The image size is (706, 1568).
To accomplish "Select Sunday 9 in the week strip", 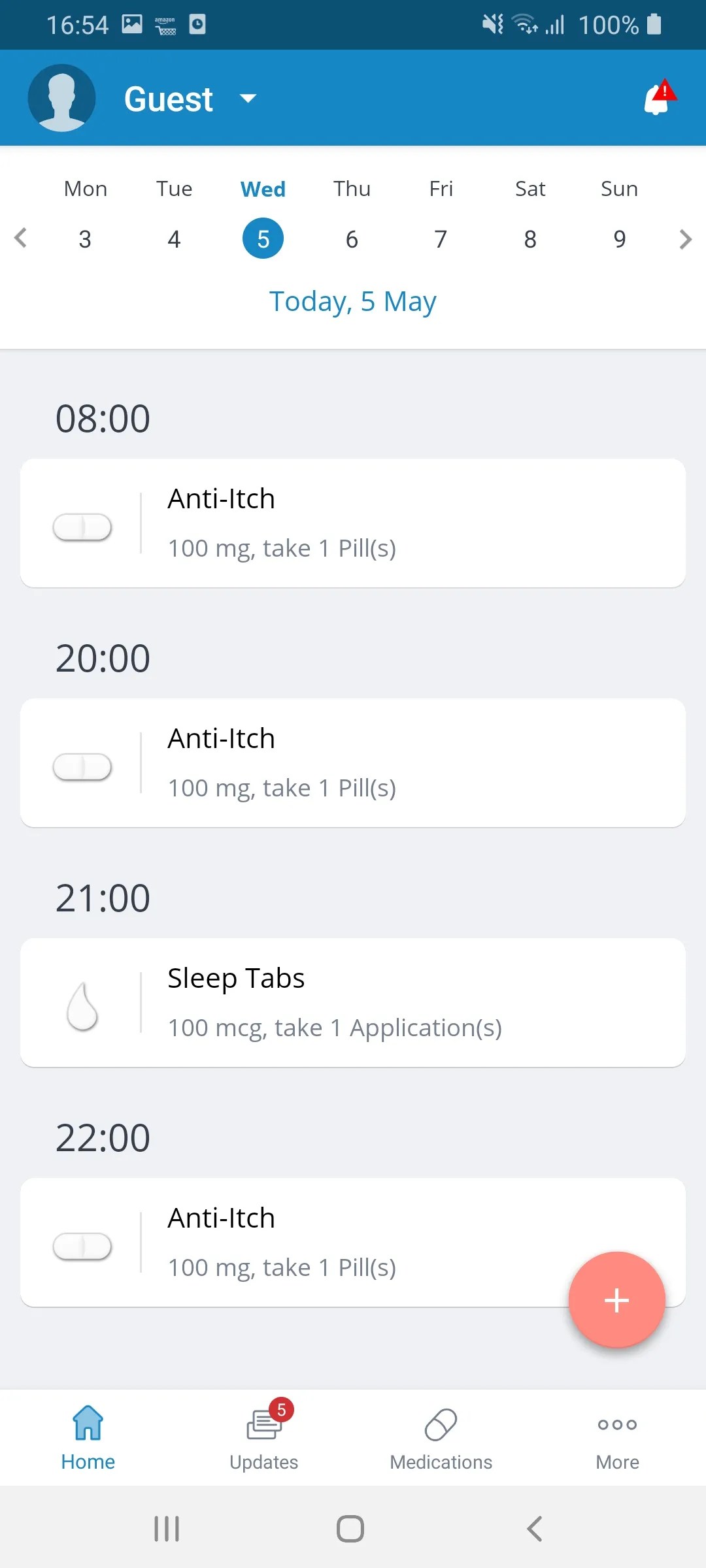I will (x=618, y=238).
